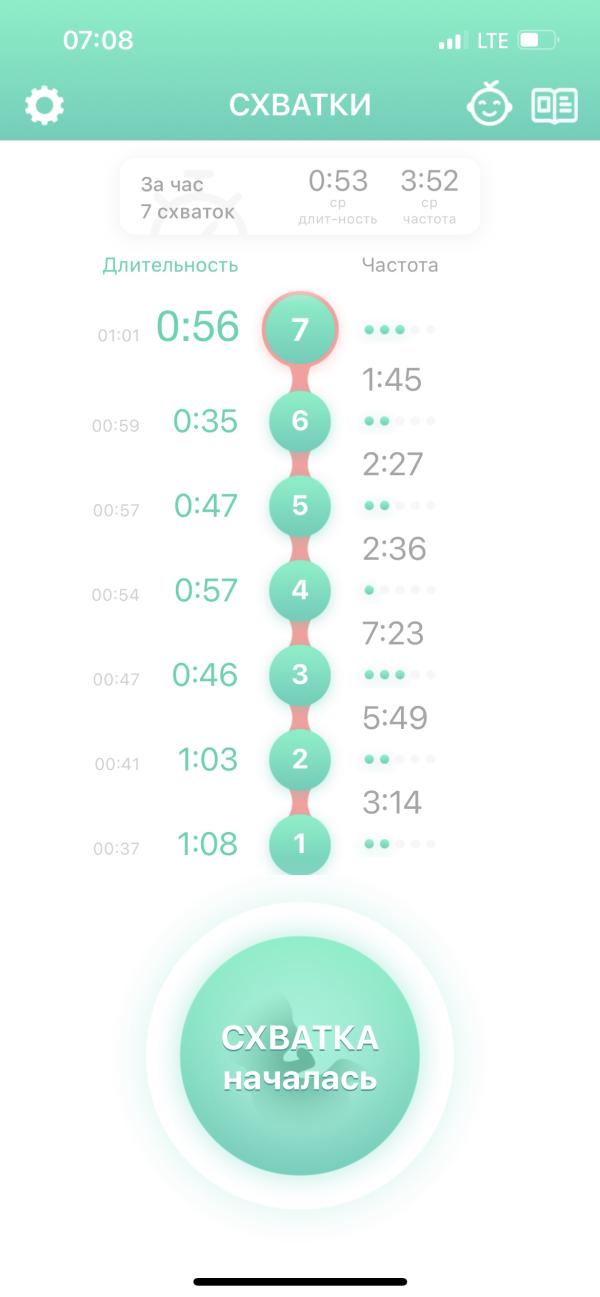This screenshot has height=1297, width=600.
Task: Select contraction number 3
Action: (x=300, y=675)
